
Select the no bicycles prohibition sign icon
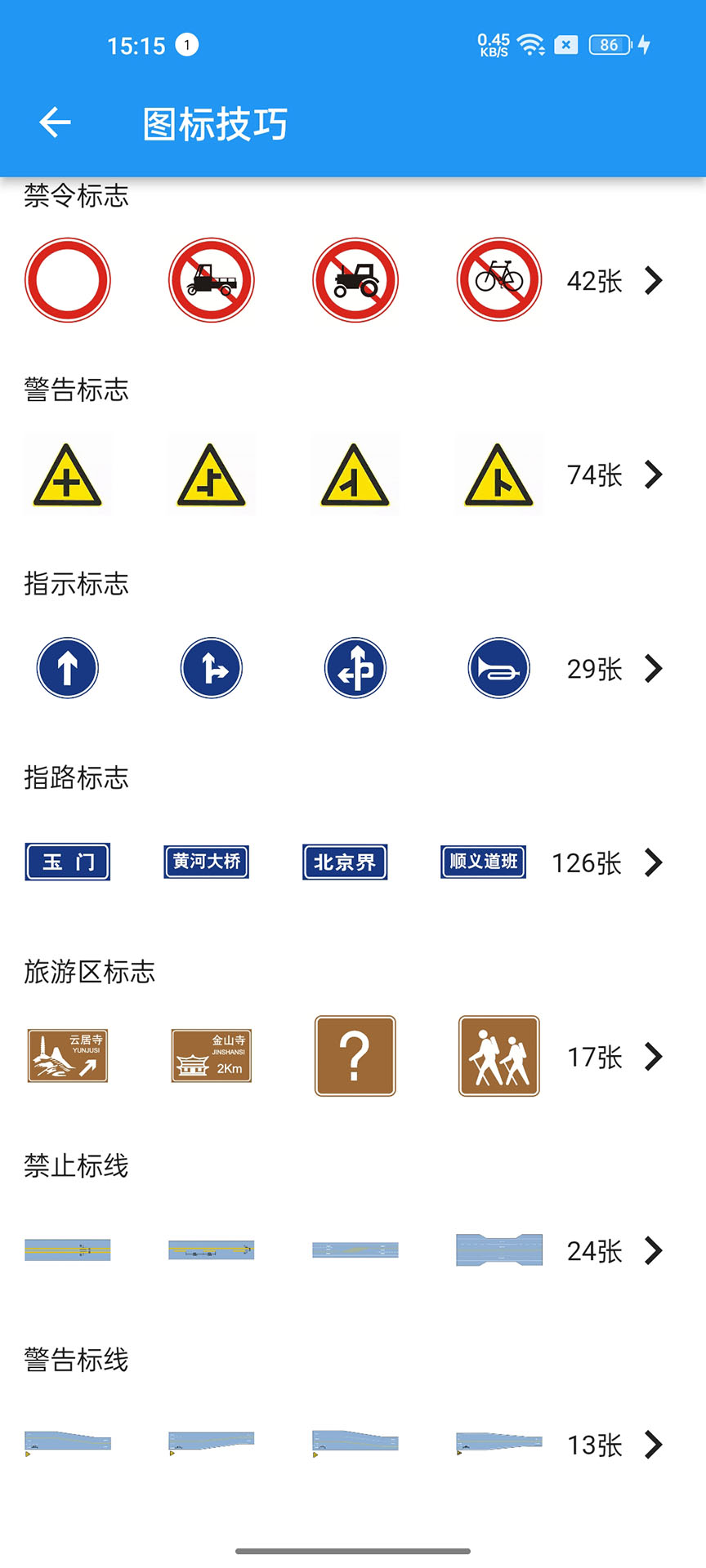pyautogui.click(x=498, y=280)
